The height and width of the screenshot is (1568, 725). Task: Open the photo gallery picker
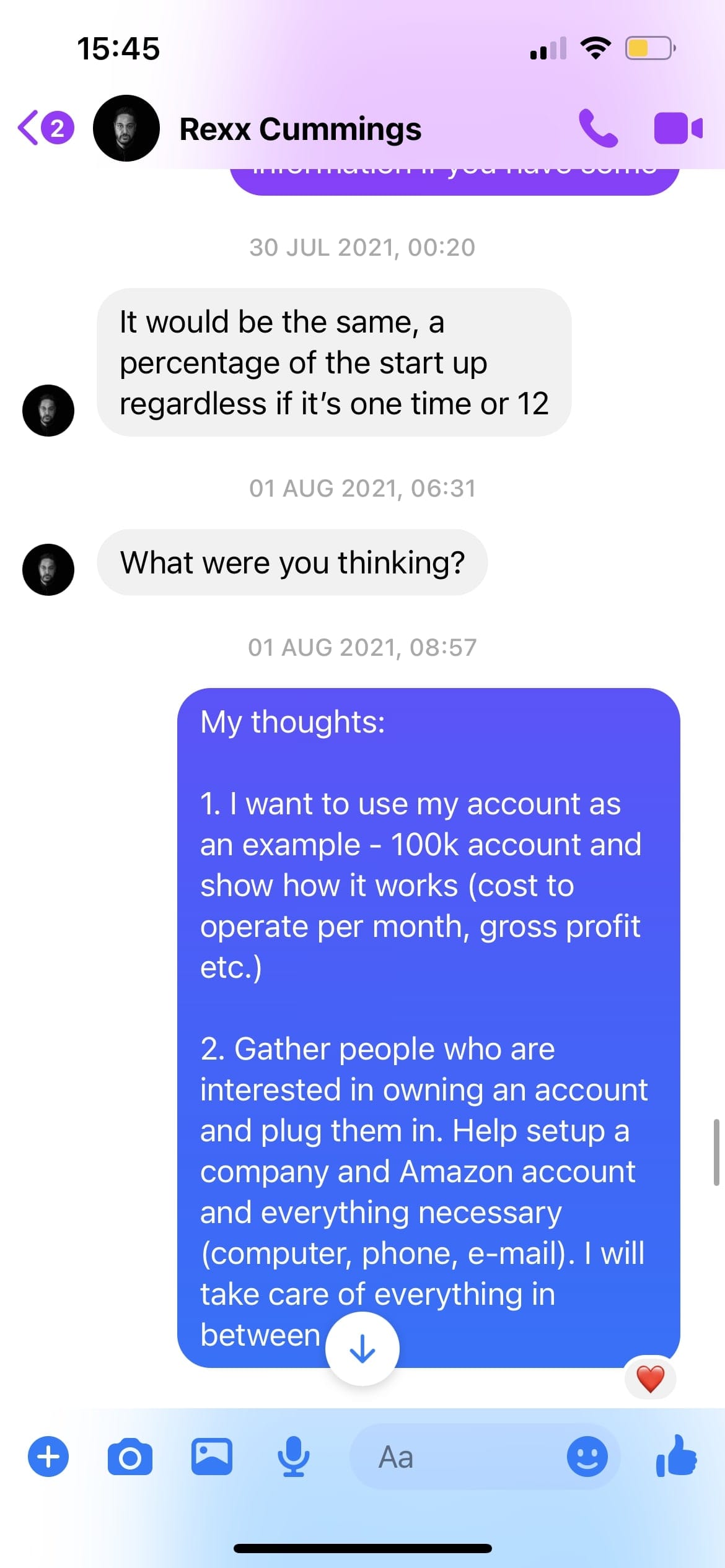click(211, 1457)
